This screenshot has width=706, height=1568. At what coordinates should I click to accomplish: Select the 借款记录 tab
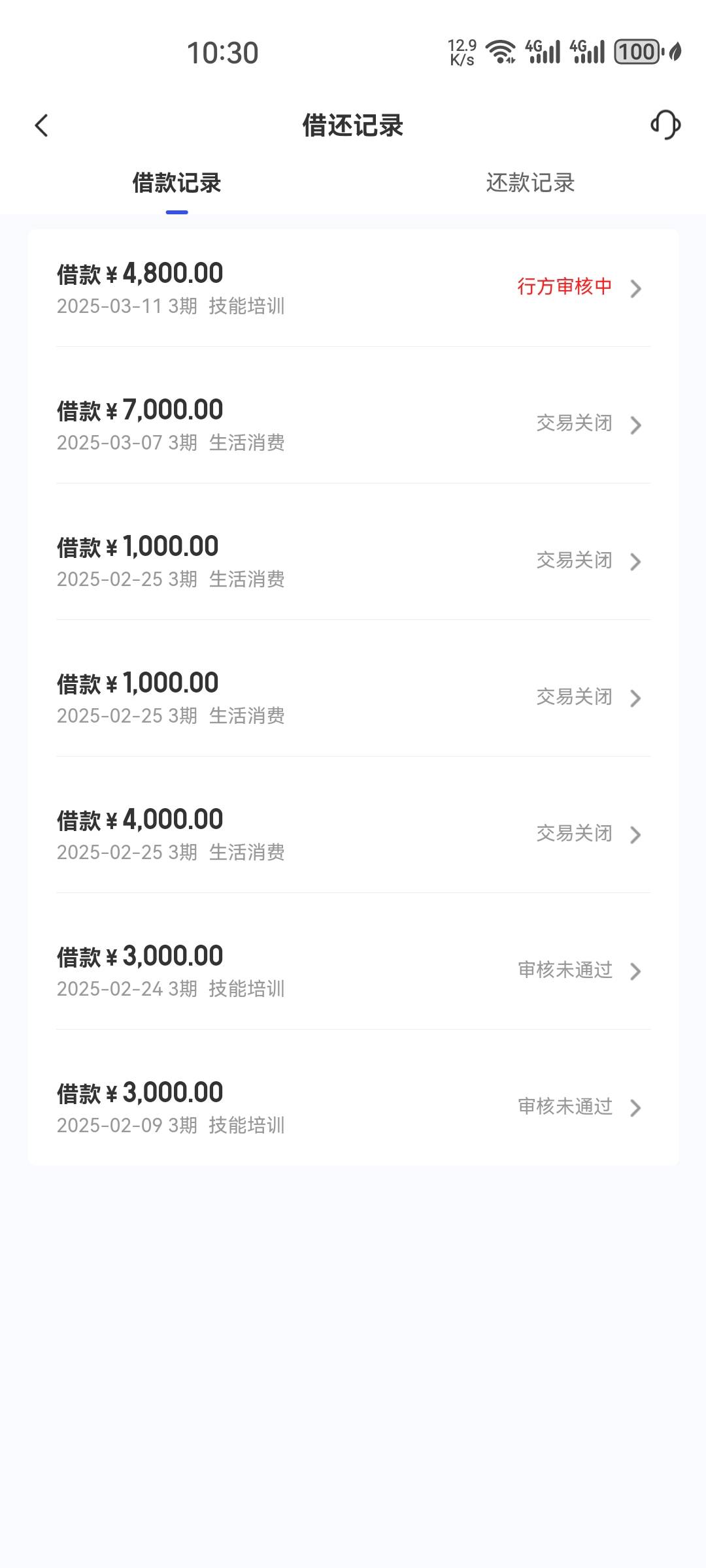[176, 183]
